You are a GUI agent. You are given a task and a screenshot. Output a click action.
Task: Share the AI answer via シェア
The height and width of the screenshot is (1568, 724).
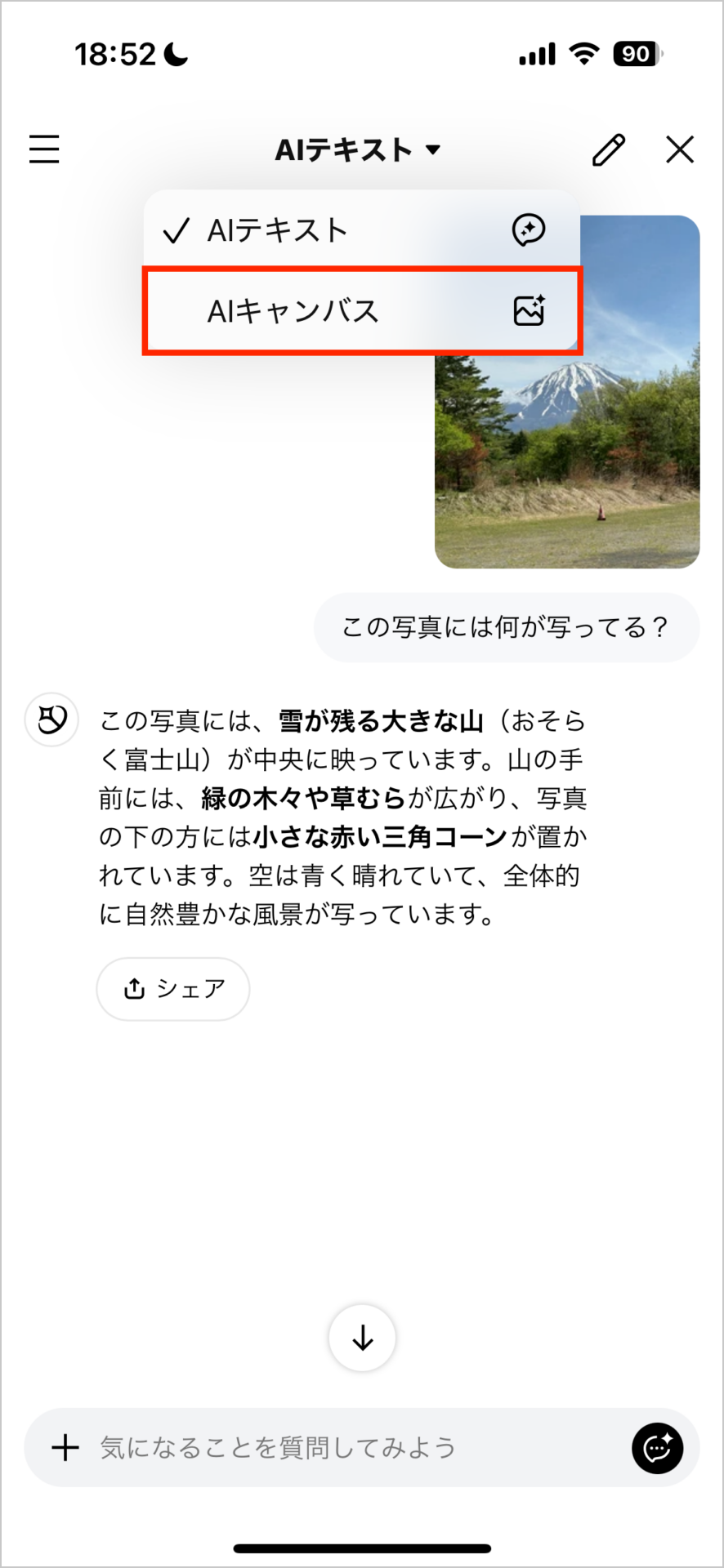173,989
